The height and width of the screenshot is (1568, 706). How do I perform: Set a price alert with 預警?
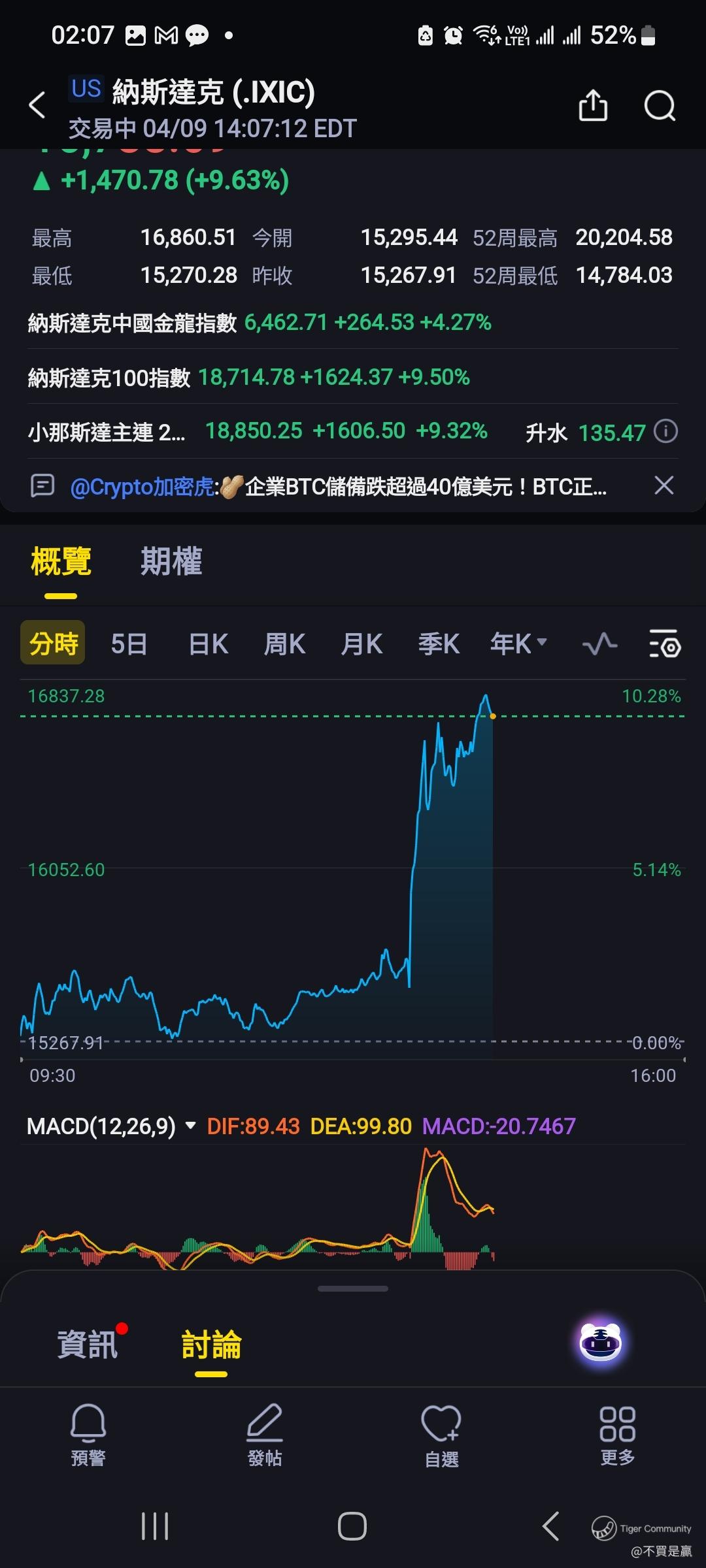[88, 1435]
